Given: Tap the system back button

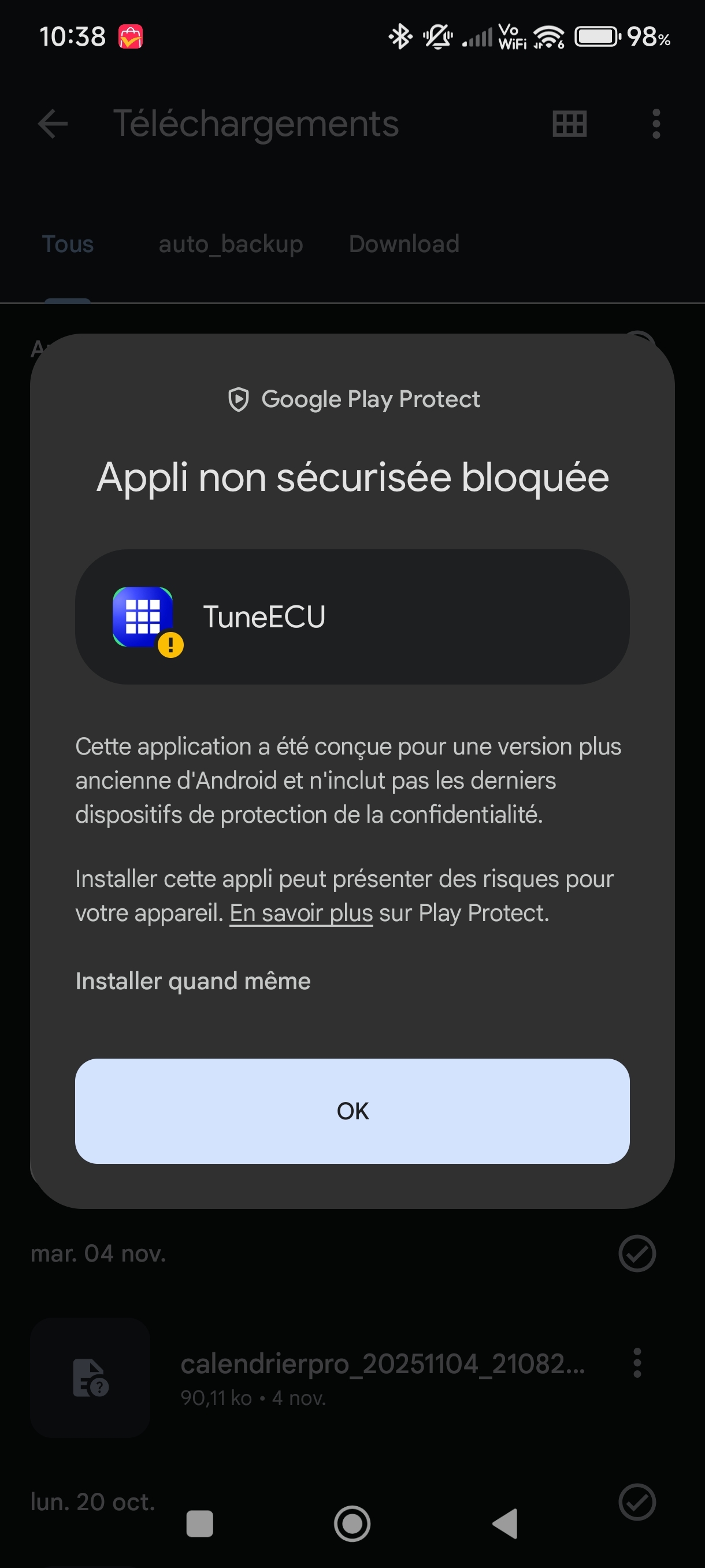Looking at the screenshot, I should tap(505, 1523).
